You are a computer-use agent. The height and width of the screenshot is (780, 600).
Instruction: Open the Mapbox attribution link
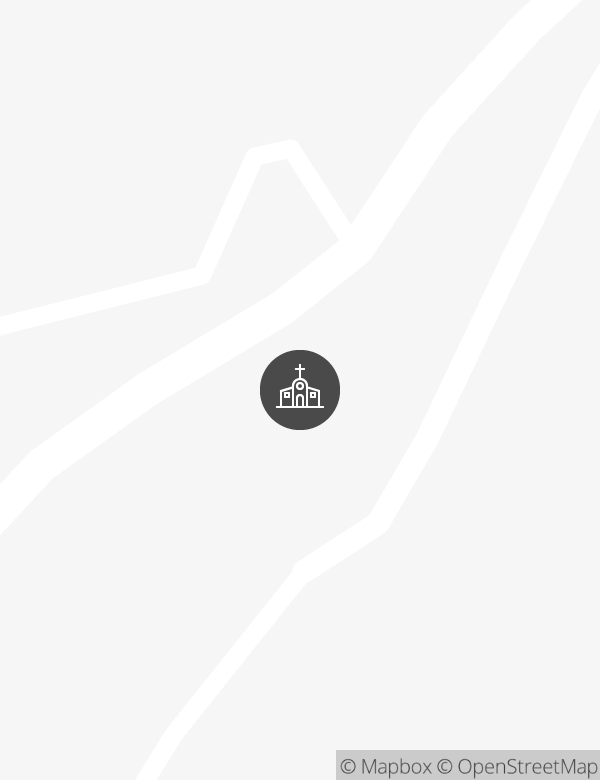point(386,766)
